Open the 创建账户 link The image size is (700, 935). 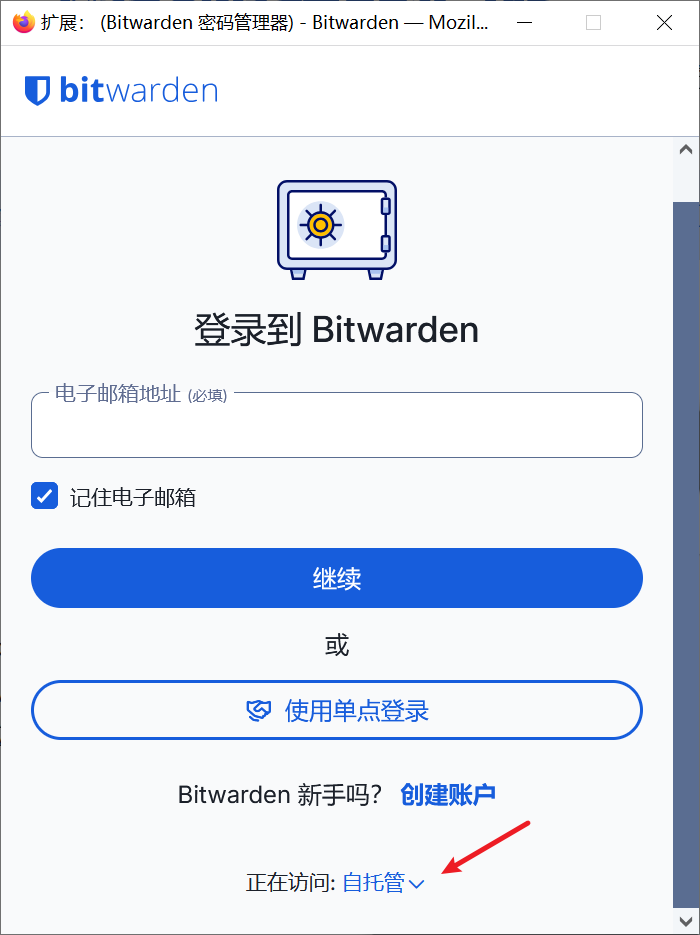[448, 795]
